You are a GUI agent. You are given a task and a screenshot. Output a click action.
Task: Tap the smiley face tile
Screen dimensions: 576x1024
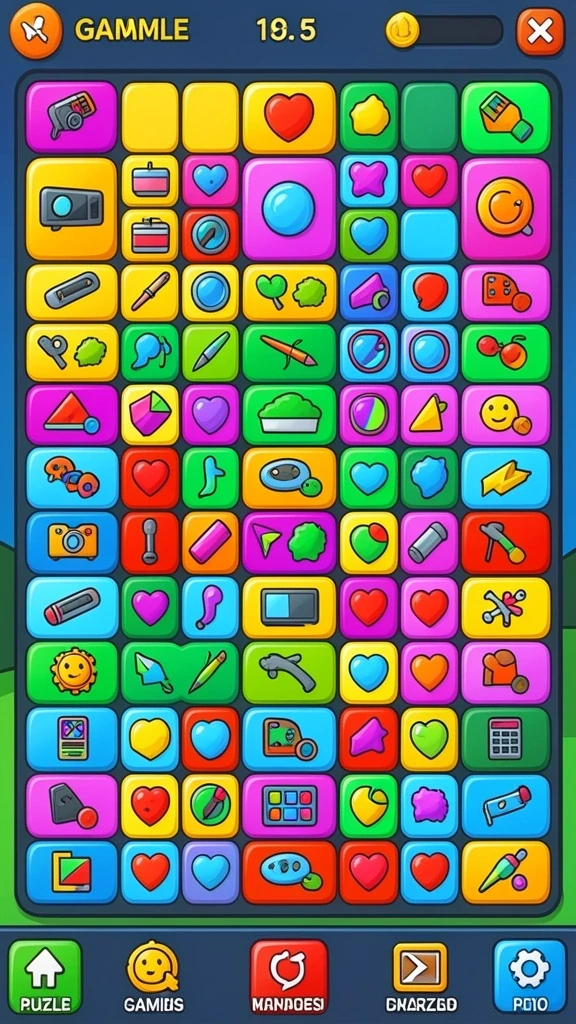coord(505,415)
